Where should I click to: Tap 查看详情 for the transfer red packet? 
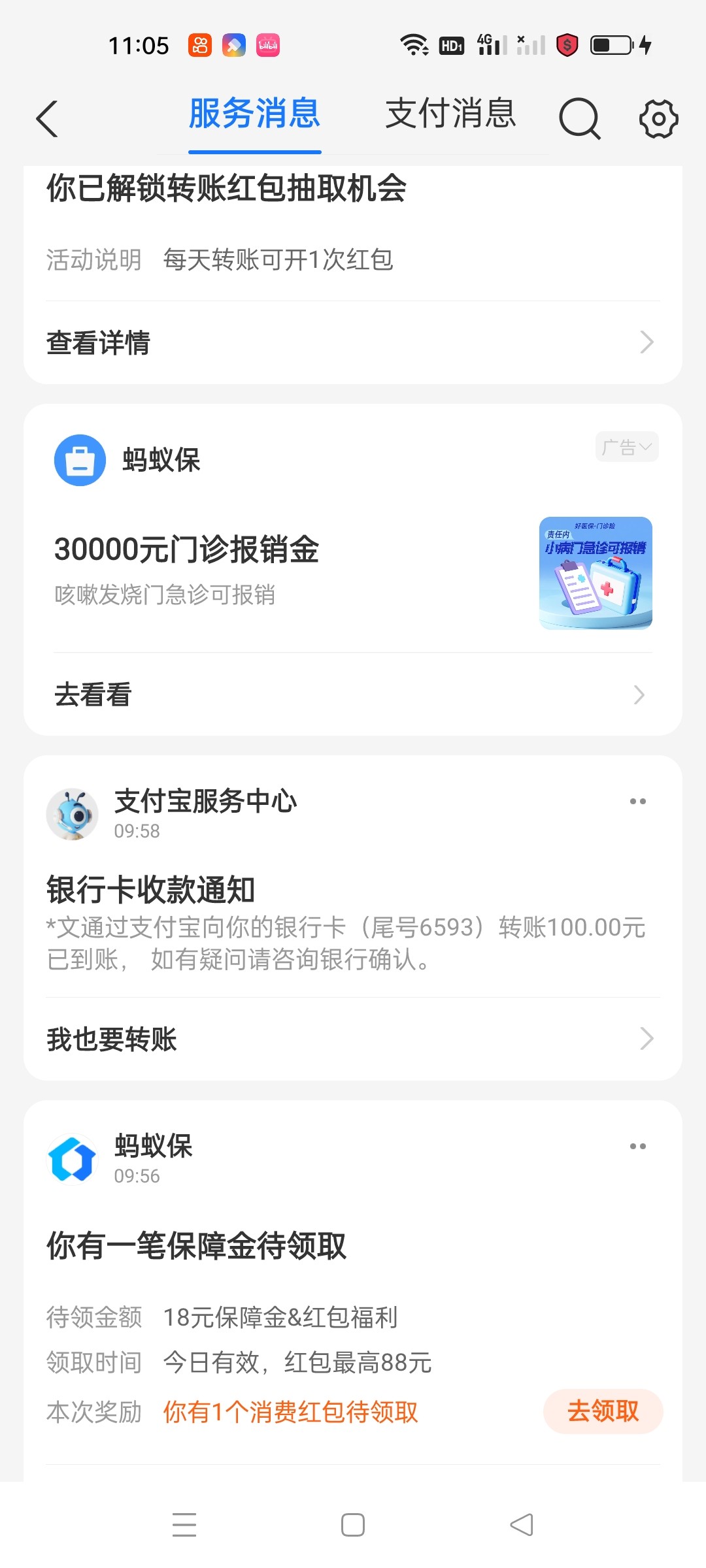(x=353, y=342)
